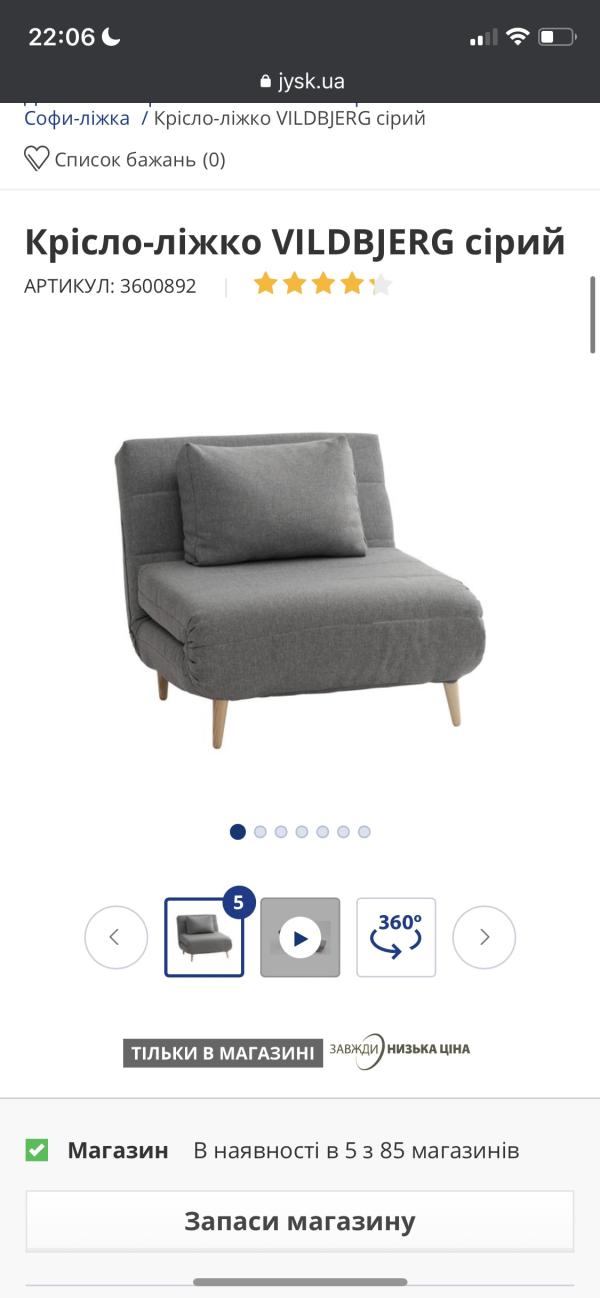The image size is (600, 1298).
Task: Show previous gallery thumbnails
Action: tap(116, 937)
